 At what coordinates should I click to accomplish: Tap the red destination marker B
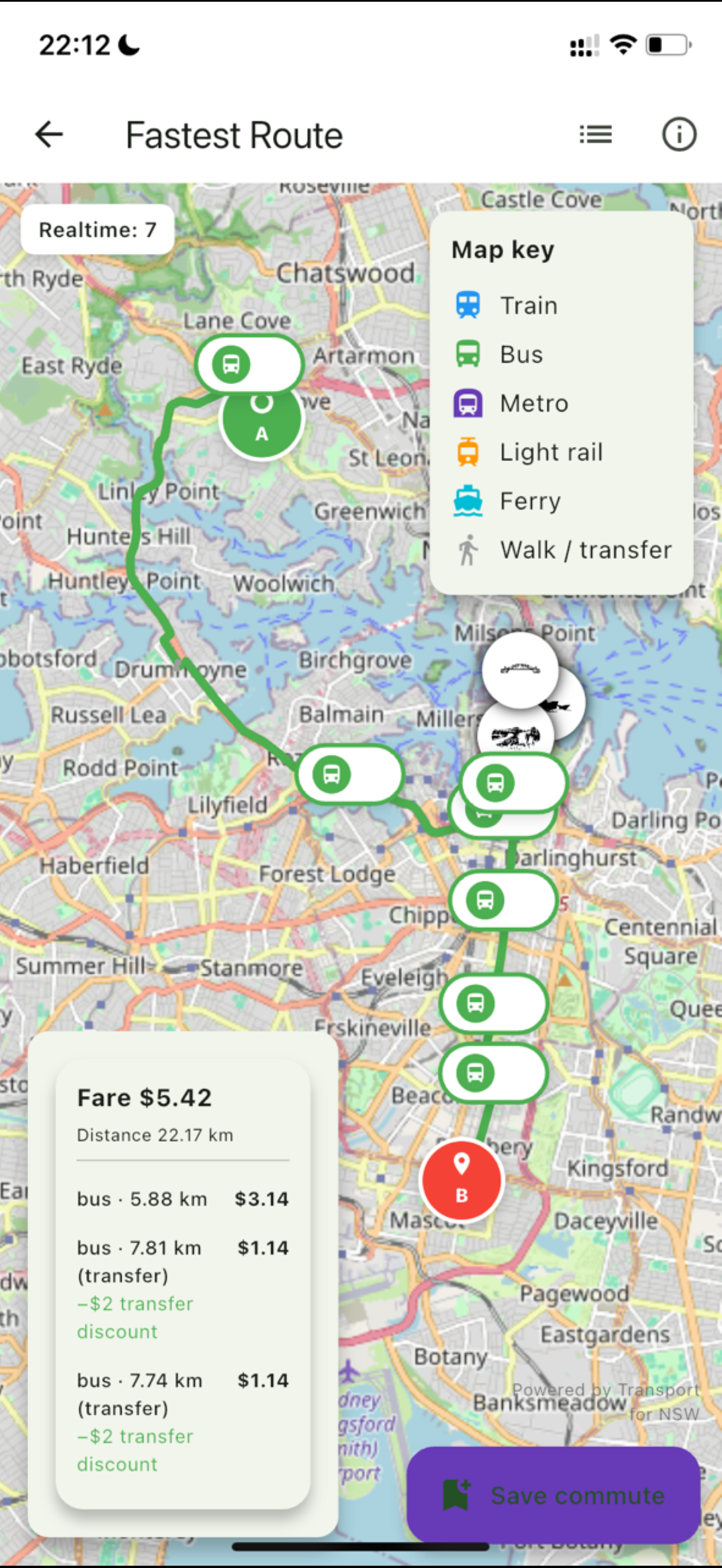click(461, 1179)
